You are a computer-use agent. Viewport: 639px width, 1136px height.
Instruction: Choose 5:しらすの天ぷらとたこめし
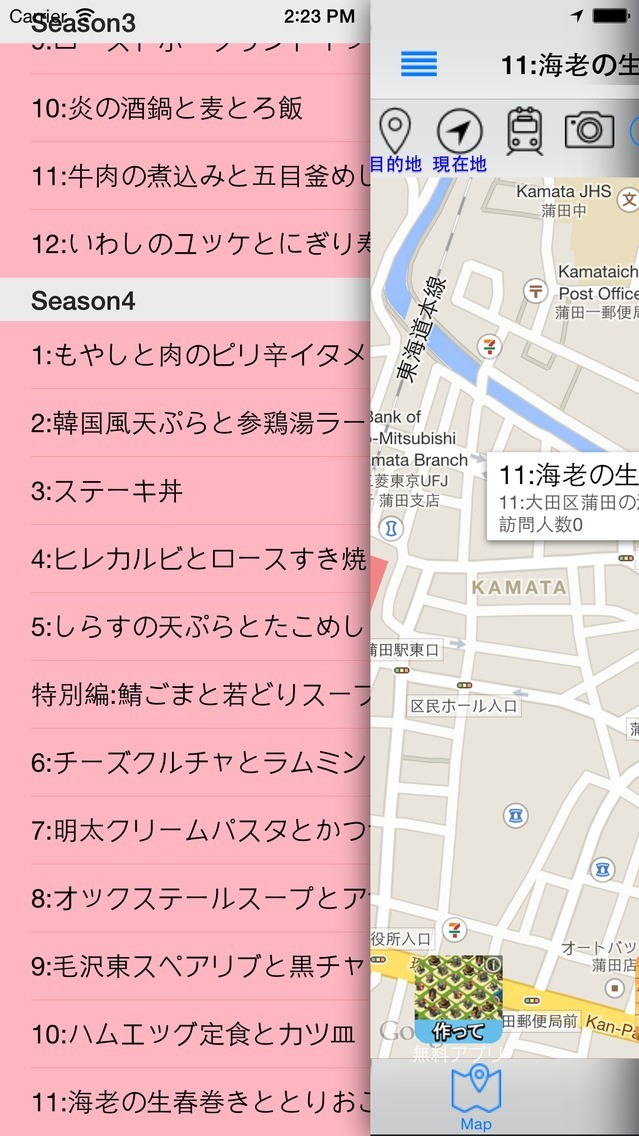185,627
